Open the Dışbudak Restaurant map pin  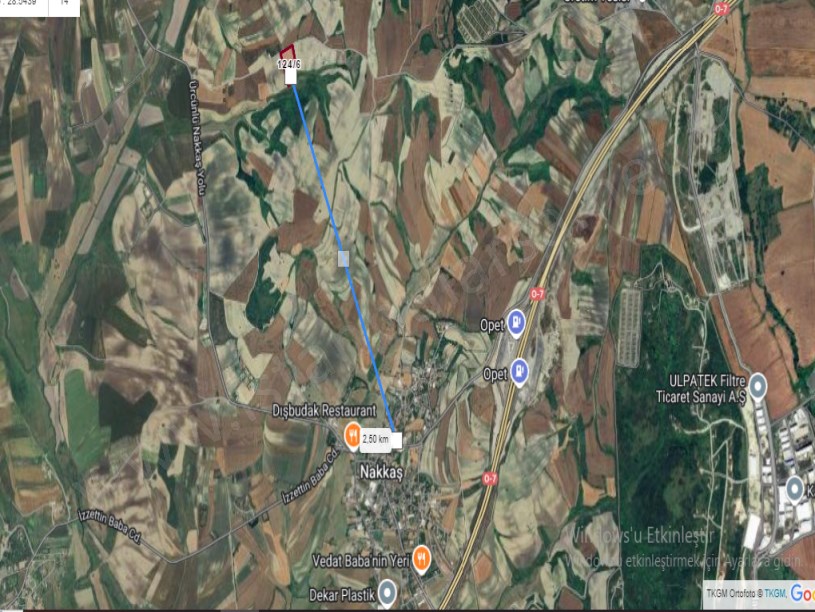(352, 434)
